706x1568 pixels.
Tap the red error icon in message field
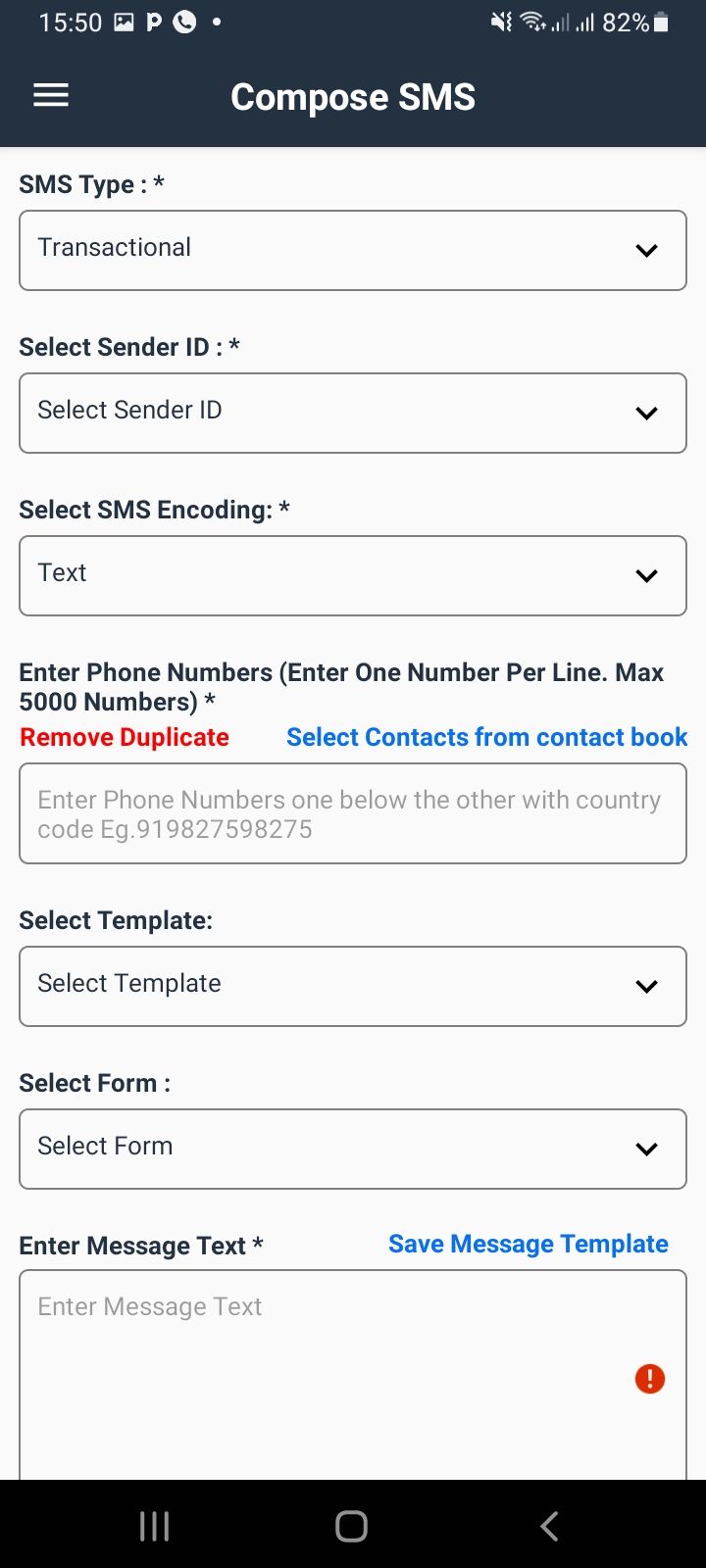[650, 1379]
